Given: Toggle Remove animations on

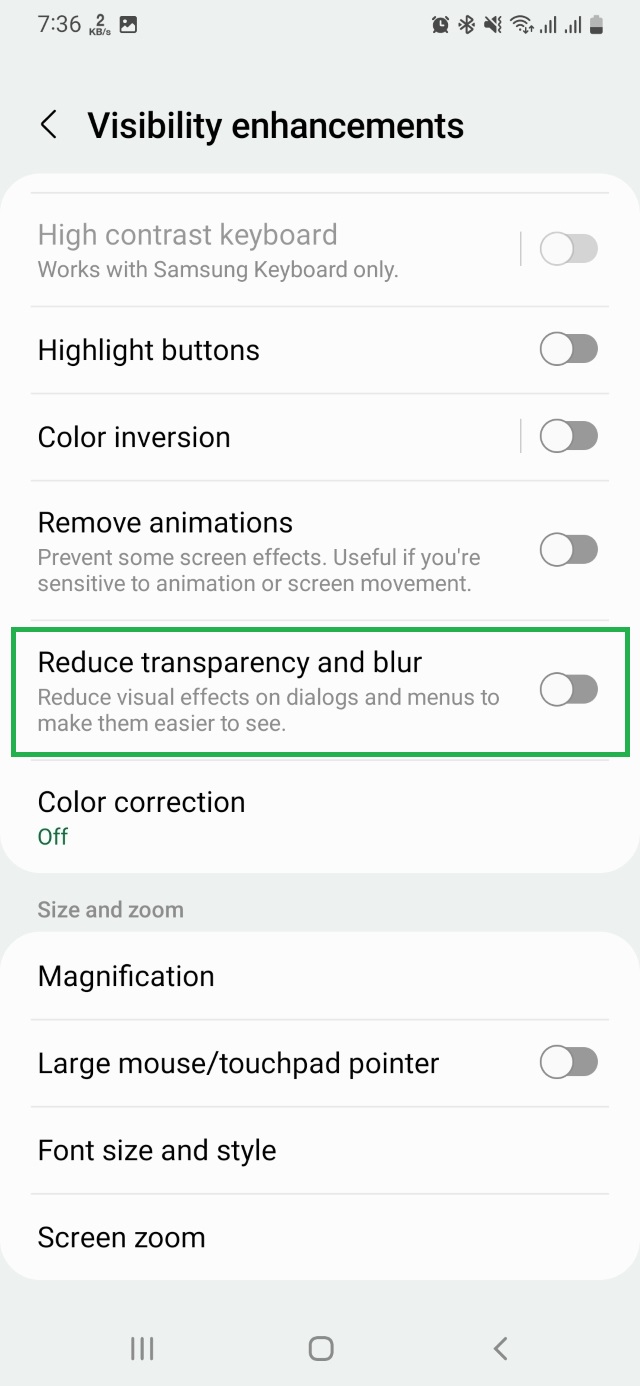Looking at the screenshot, I should pos(568,550).
